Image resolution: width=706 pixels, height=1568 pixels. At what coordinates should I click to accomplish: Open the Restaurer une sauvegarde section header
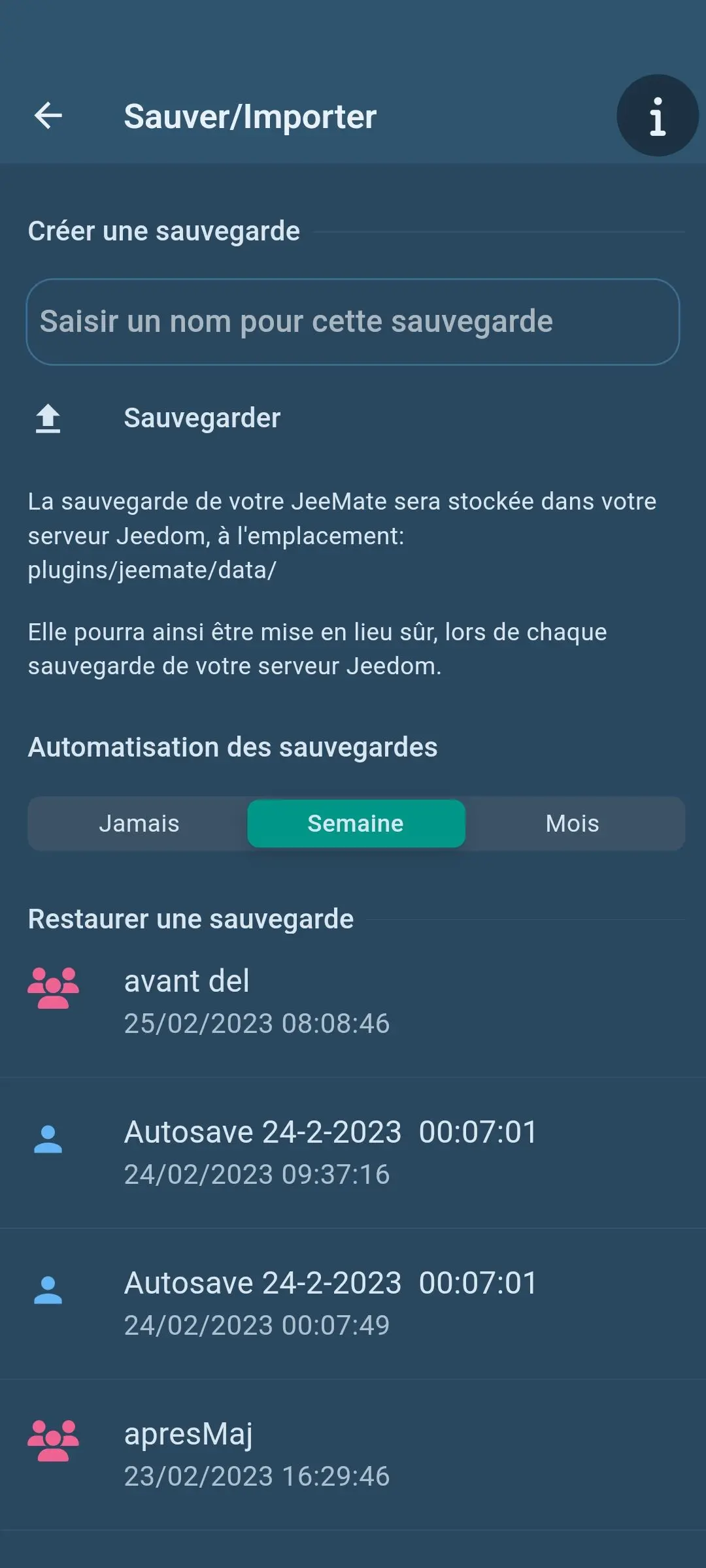(x=190, y=918)
